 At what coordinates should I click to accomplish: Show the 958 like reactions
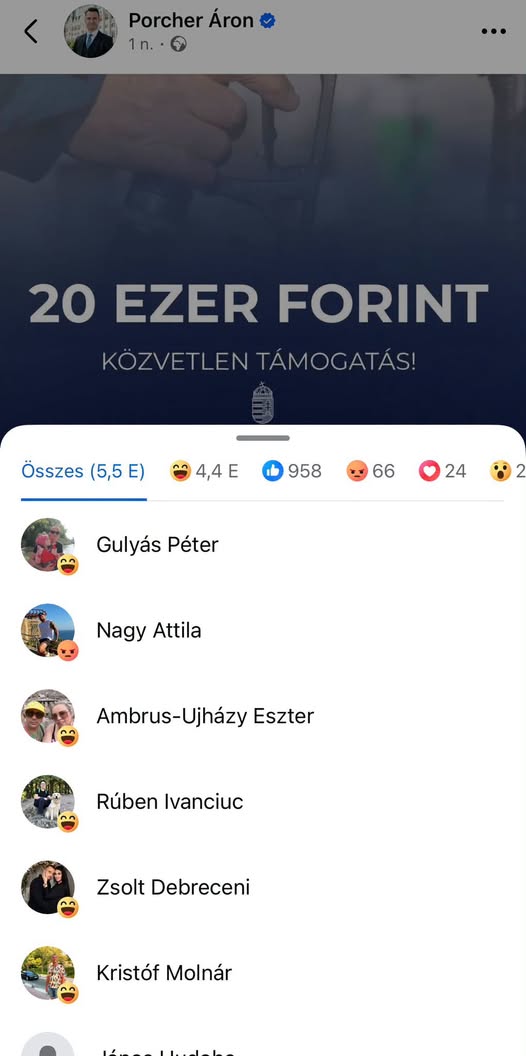click(292, 471)
